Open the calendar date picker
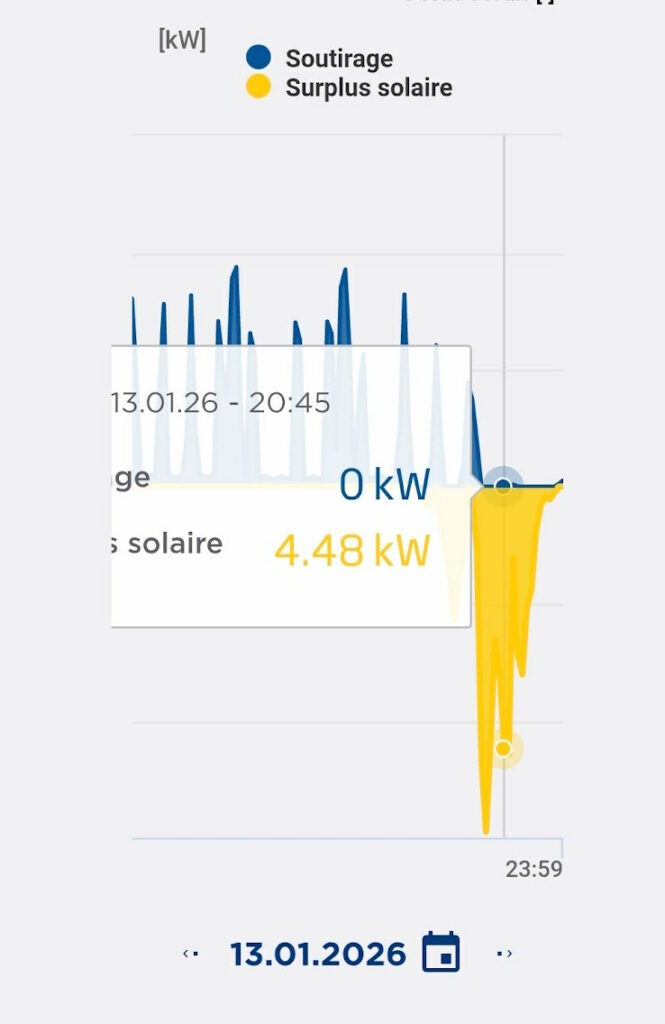665x1024 pixels. tap(441, 952)
